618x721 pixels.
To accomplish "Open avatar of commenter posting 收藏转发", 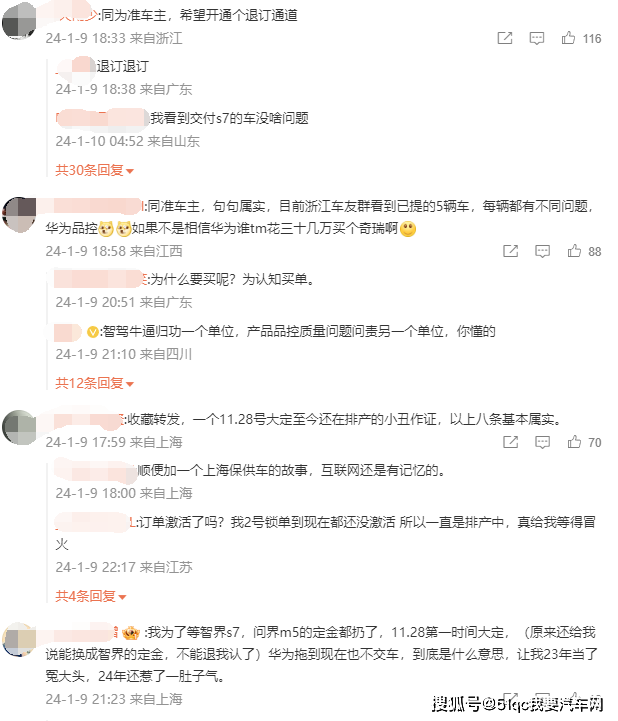I will [21, 427].
